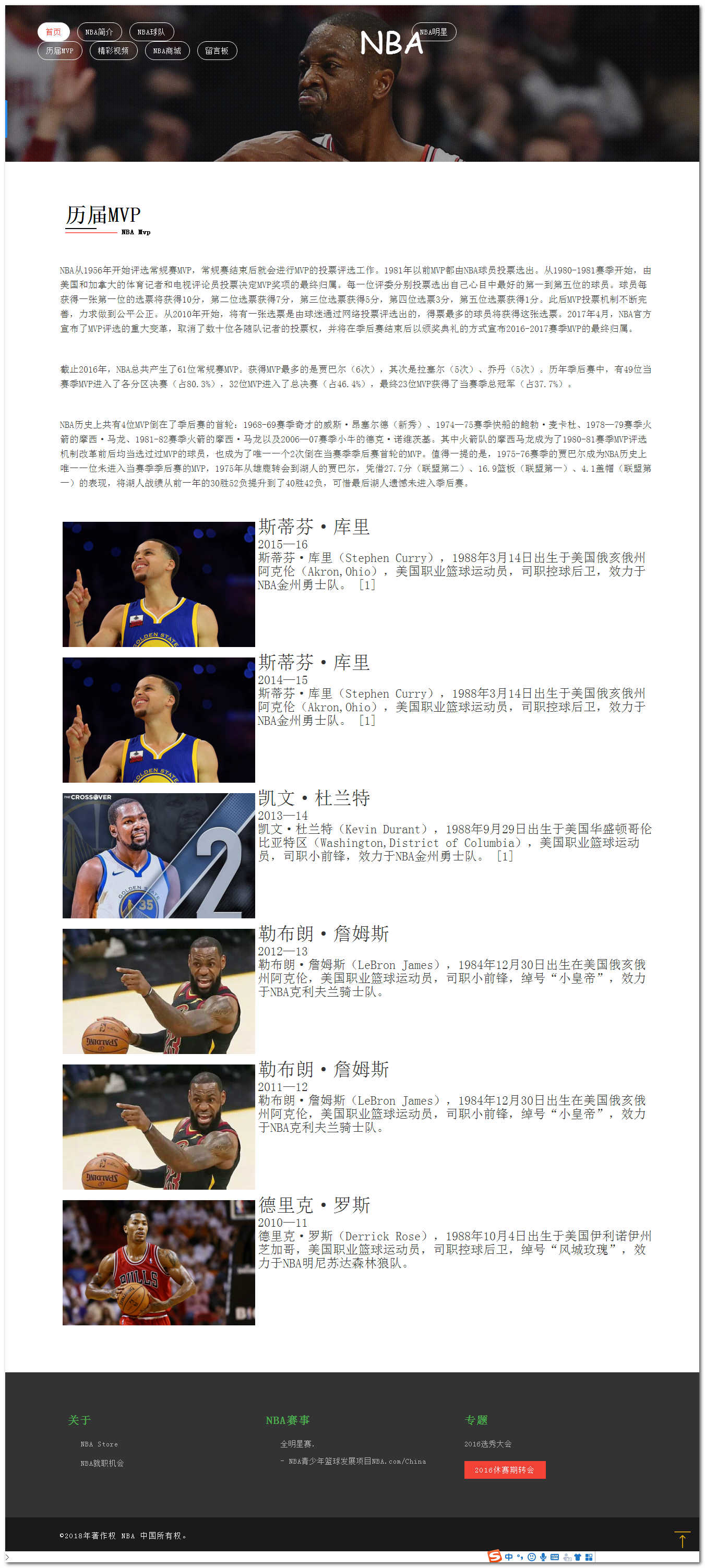The image size is (705, 1568).
Task: Open the NBA简介 navigation item
Action: [x=99, y=32]
